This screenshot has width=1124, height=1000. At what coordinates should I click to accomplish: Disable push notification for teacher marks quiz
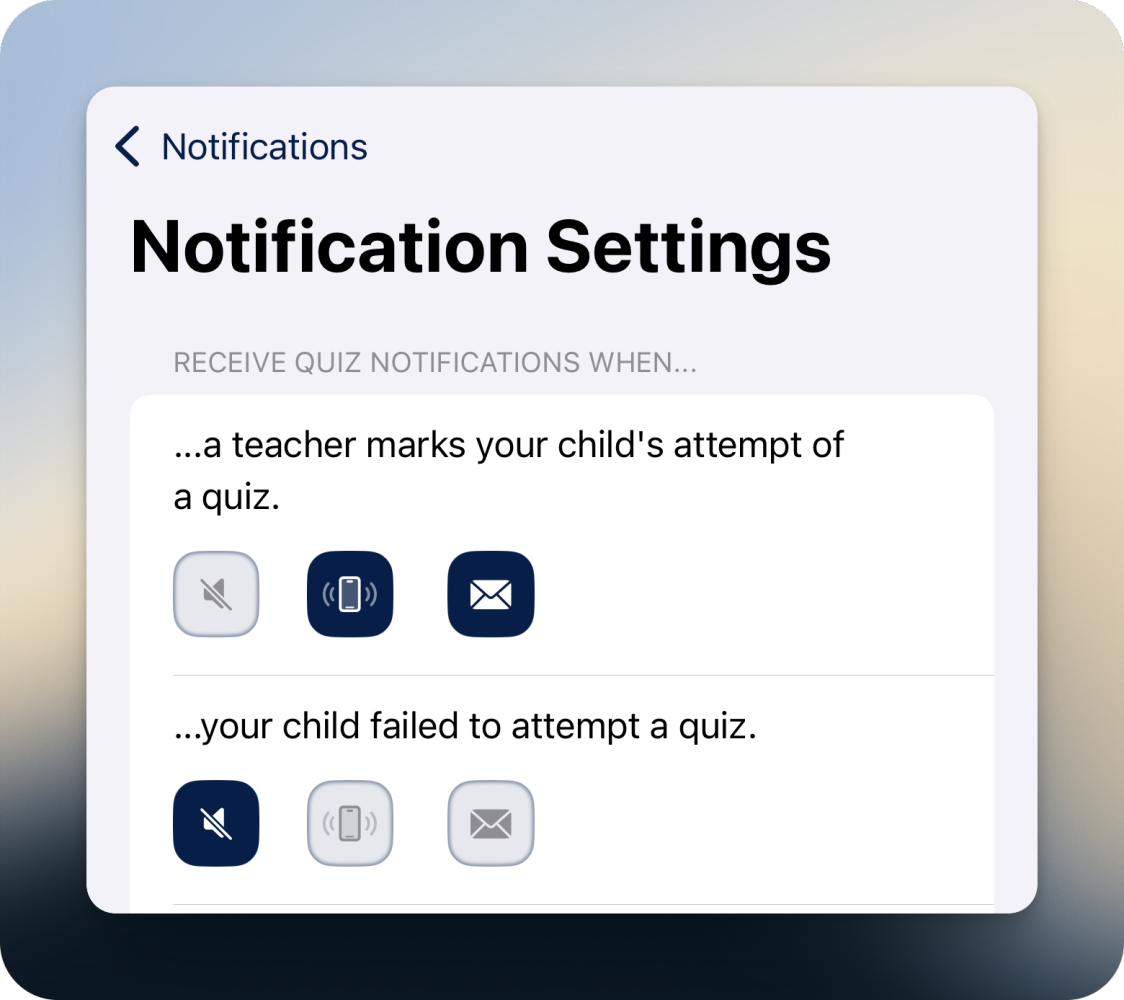pos(350,594)
